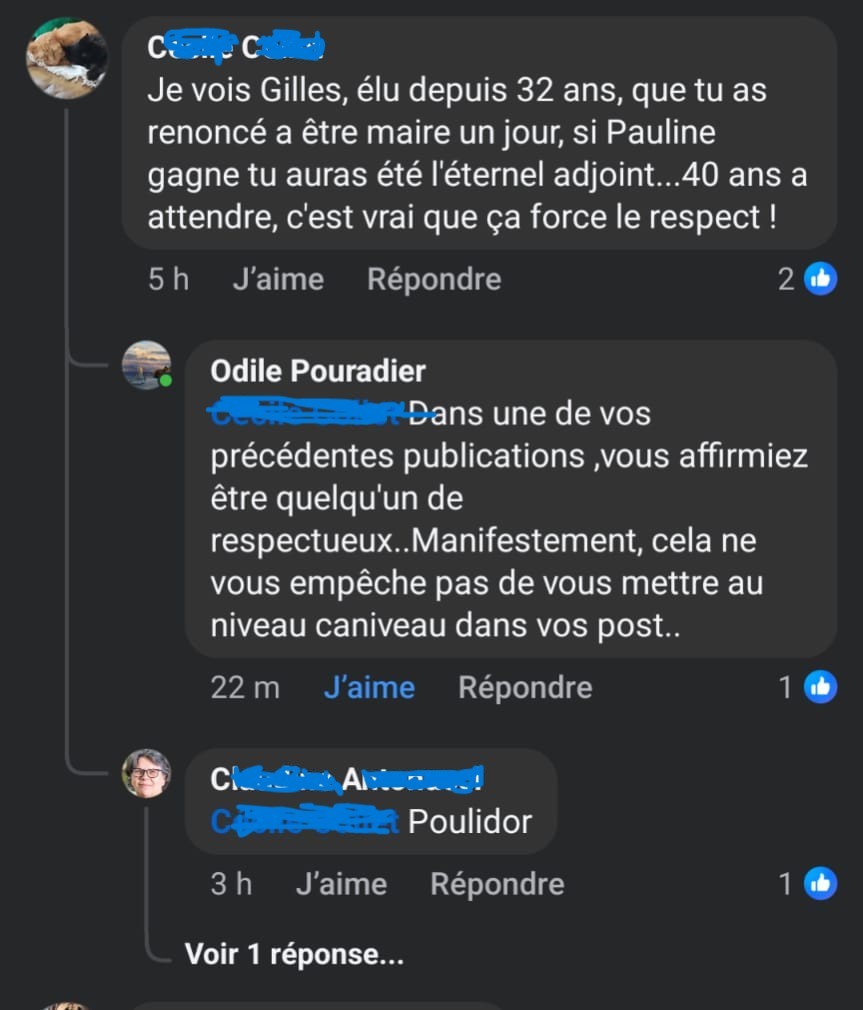Open the first commenter's cat profile picture
Image resolution: width=863 pixels, height=1010 pixels.
(x=66, y=57)
